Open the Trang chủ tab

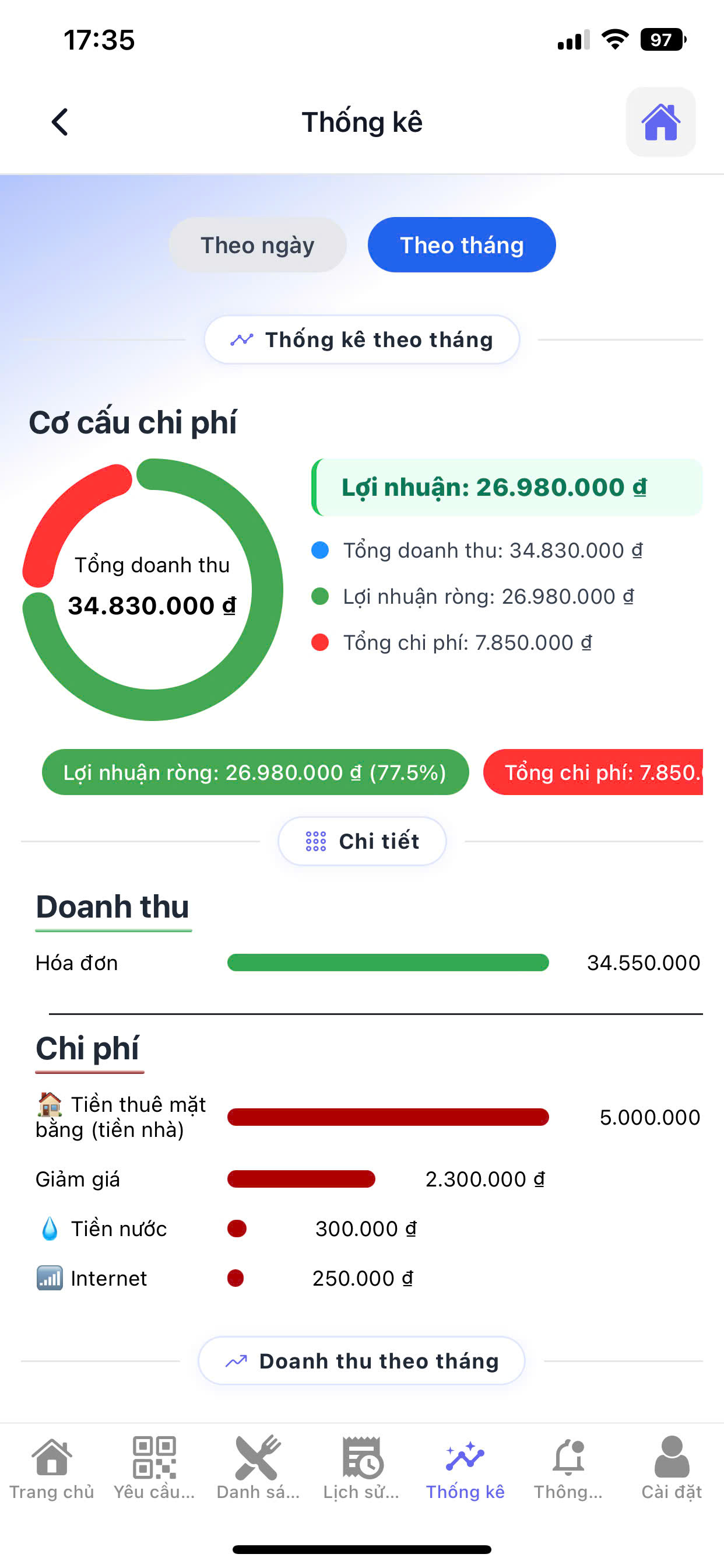coord(52,1467)
